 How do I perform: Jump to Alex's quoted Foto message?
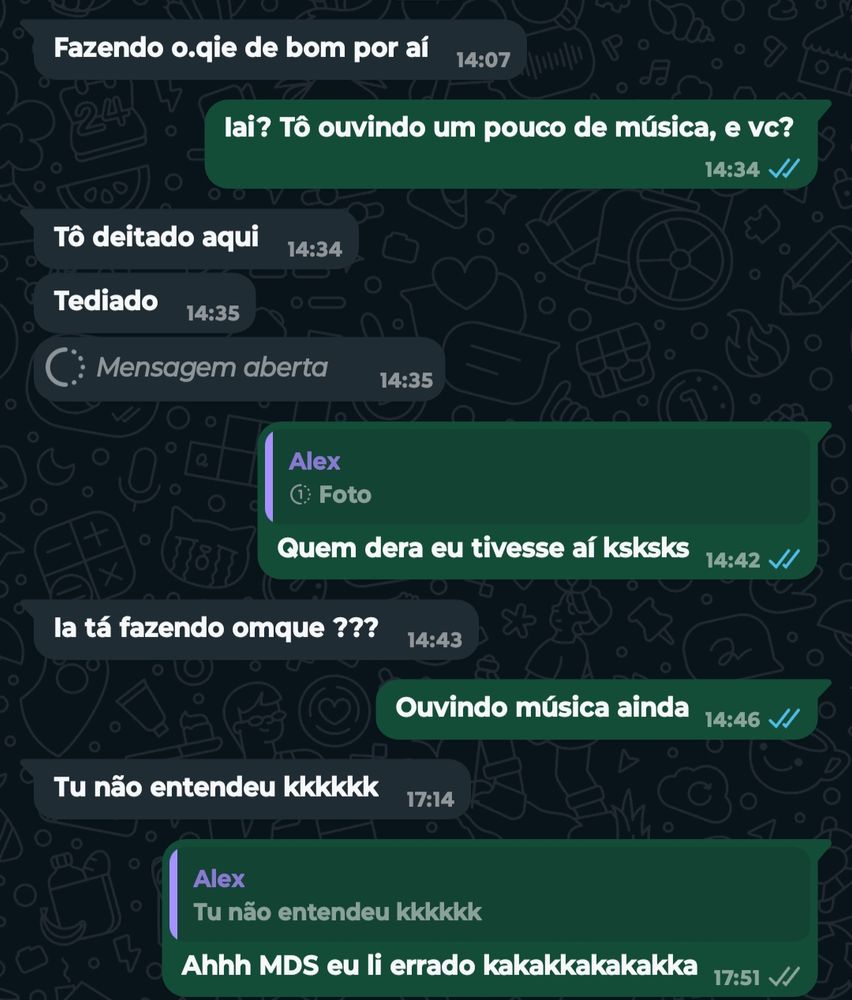pyautogui.click(x=538, y=477)
